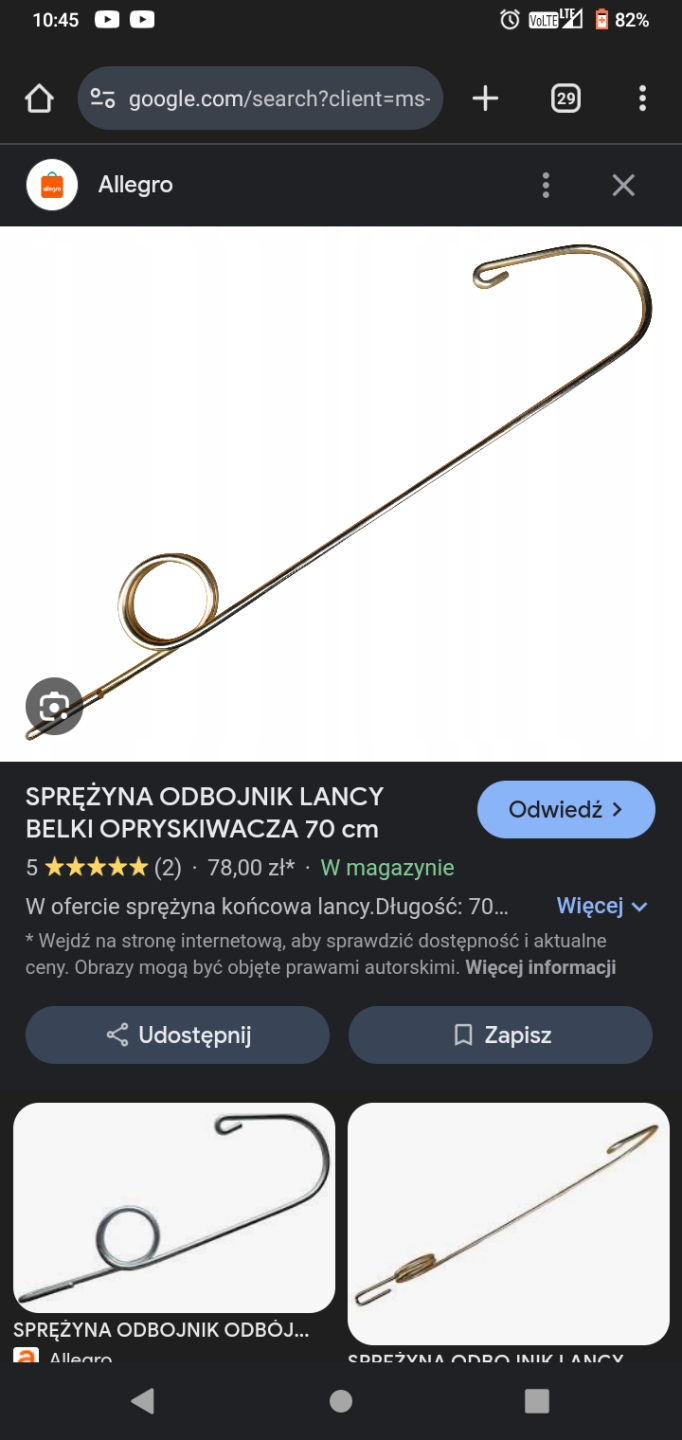Go to Chrome home page
This screenshot has width=682, height=1440.
pyautogui.click(x=39, y=98)
